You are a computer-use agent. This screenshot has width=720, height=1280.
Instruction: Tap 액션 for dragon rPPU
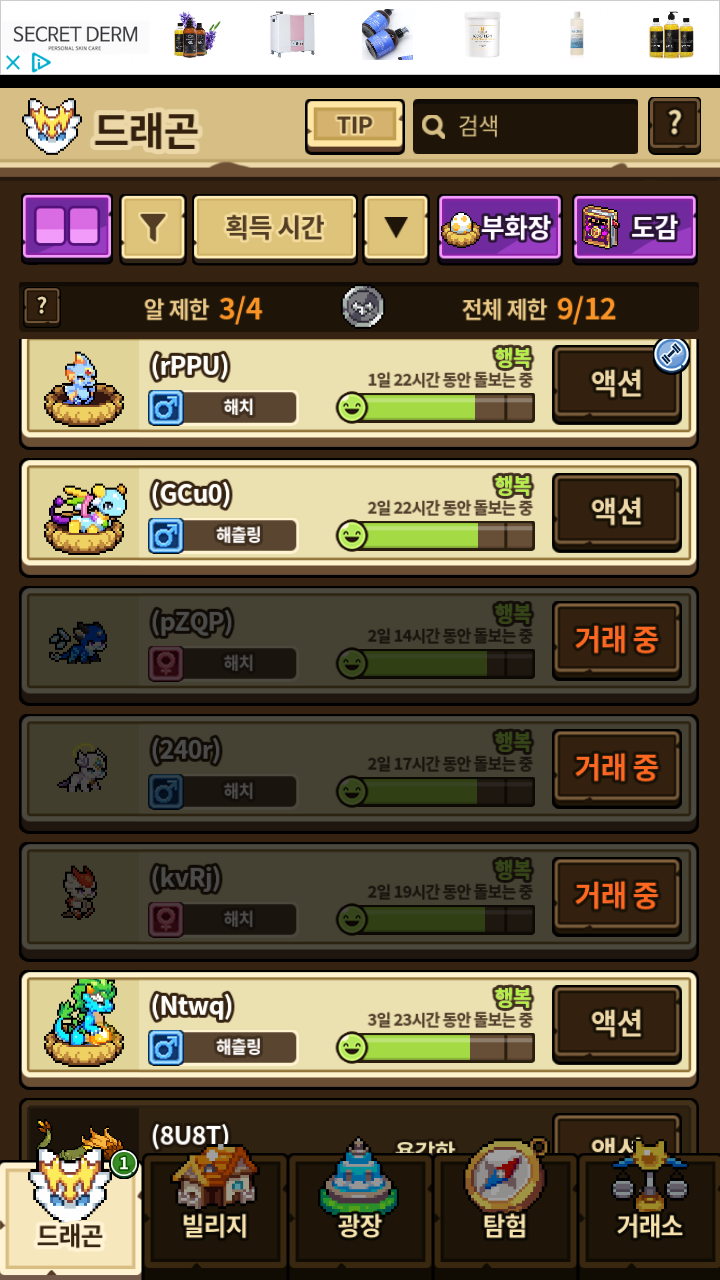tap(616, 384)
